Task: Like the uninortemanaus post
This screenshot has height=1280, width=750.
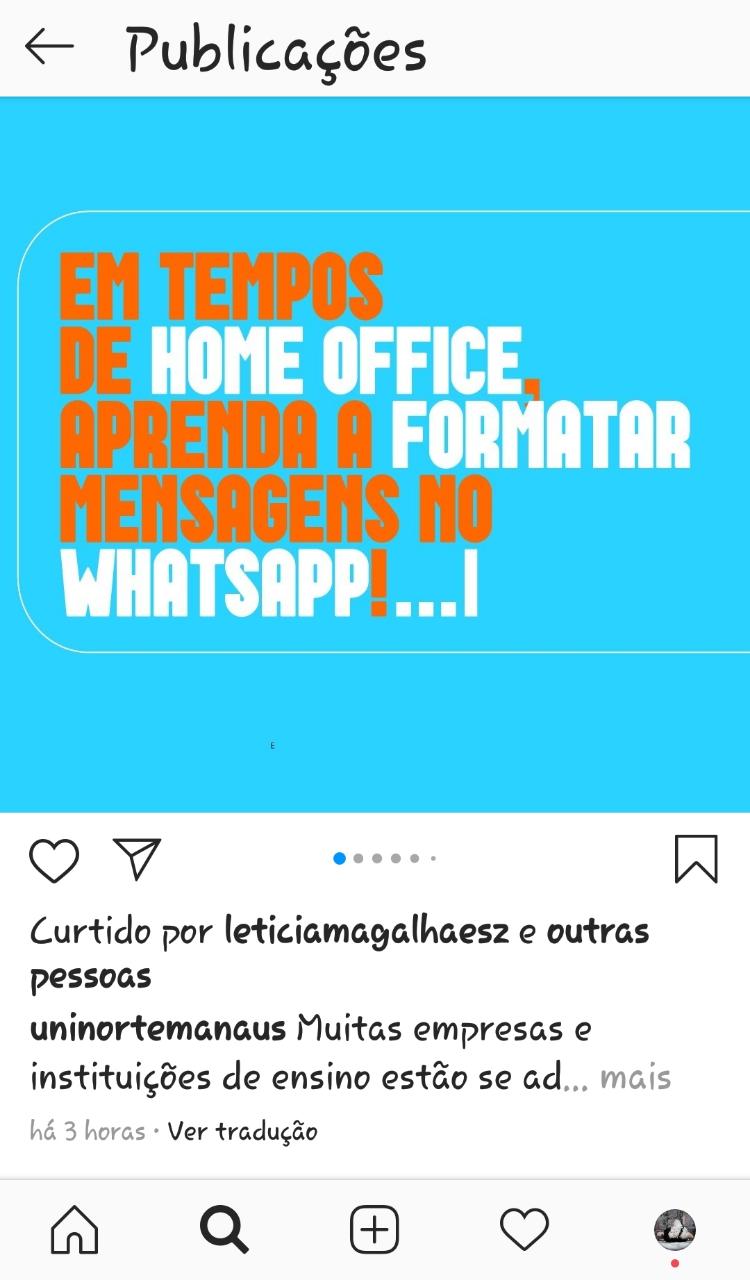Action: (x=54, y=860)
